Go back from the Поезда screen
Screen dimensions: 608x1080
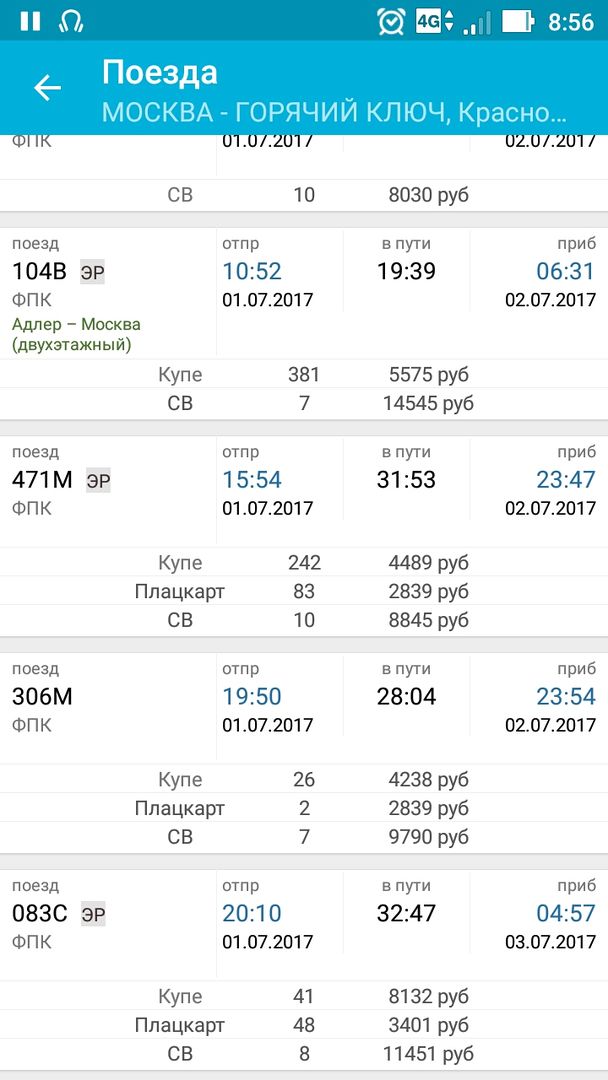click(47, 88)
